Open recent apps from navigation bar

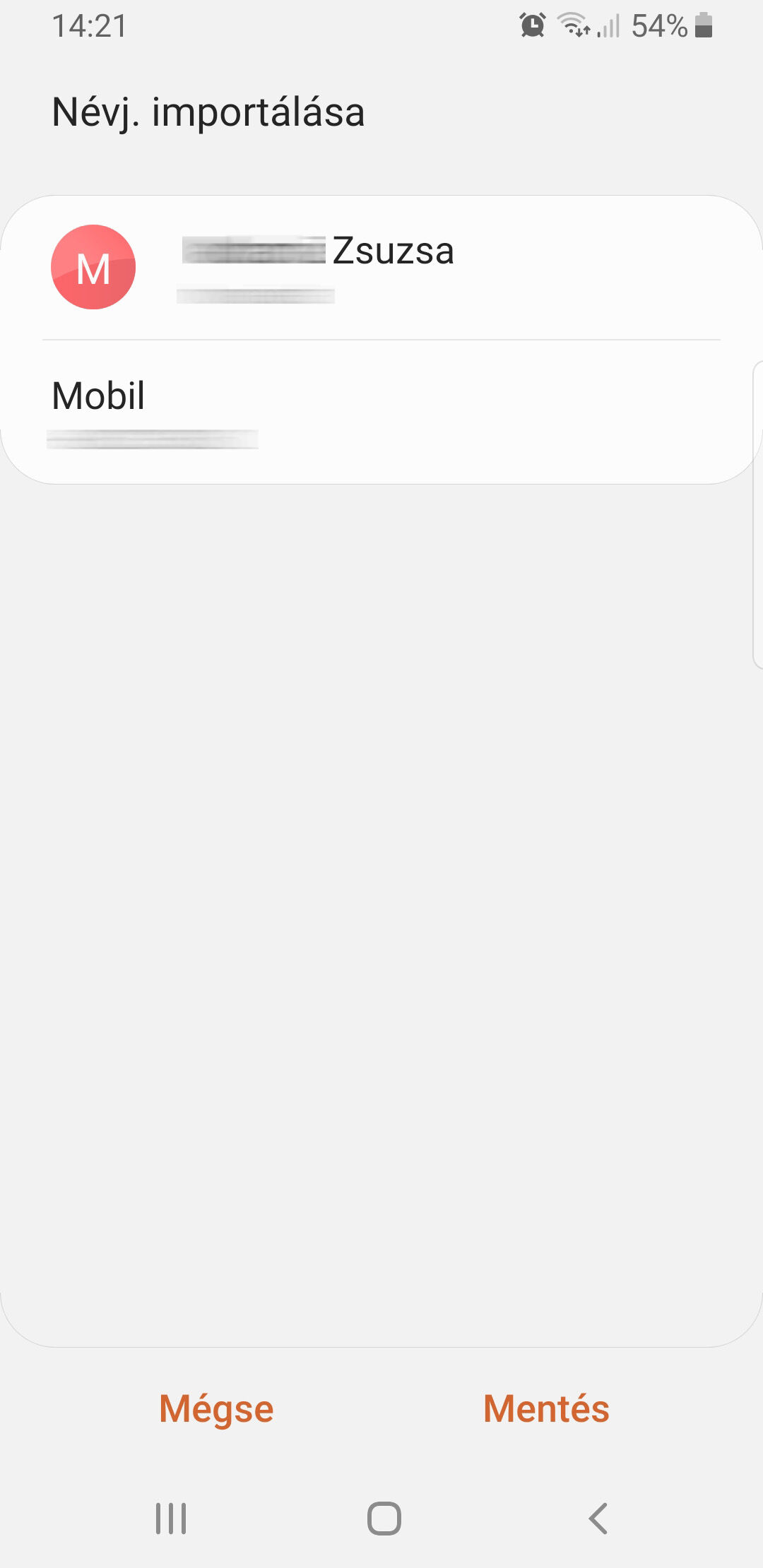(x=171, y=1518)
